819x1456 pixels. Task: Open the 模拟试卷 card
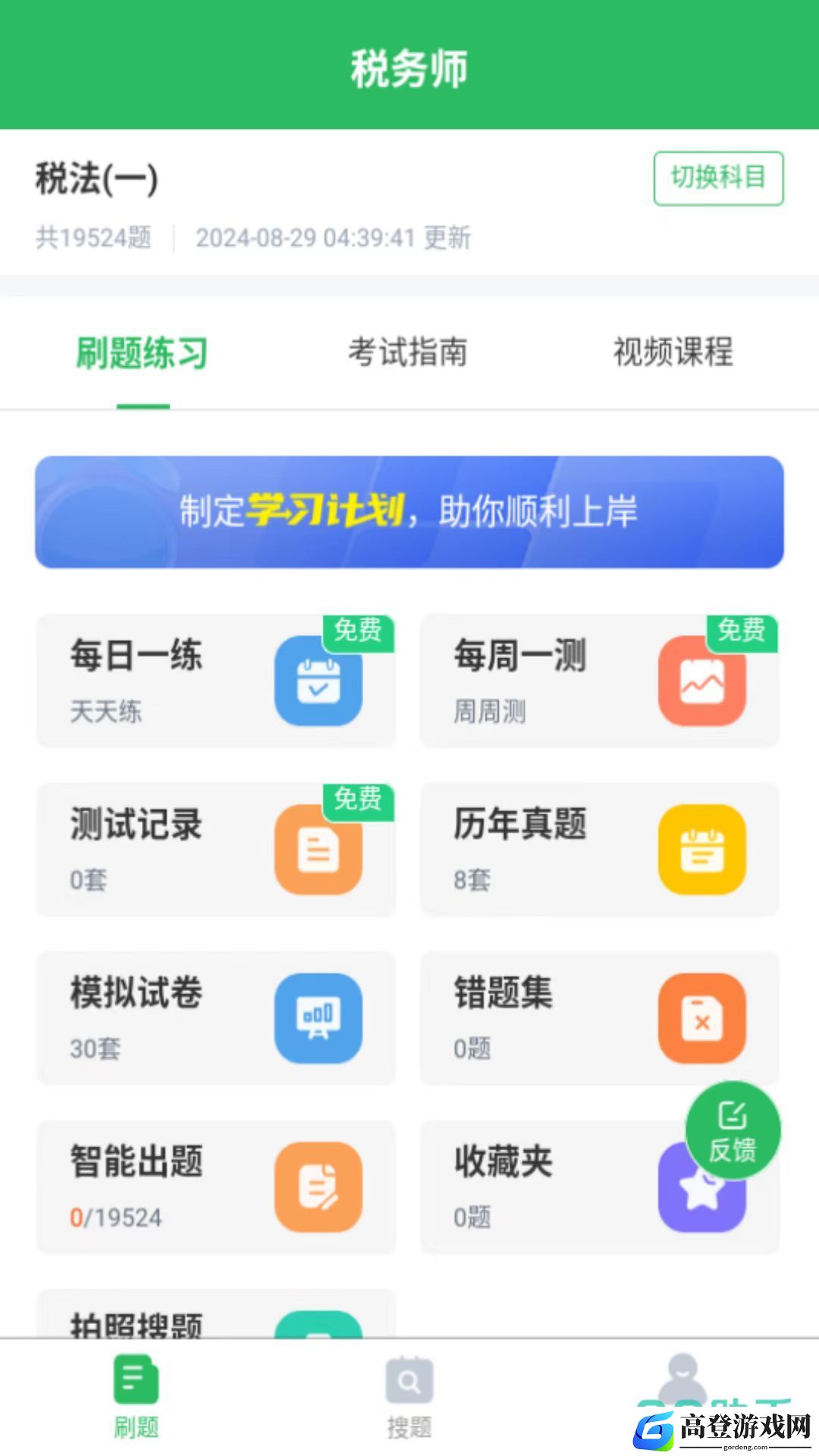point(216,1018)
